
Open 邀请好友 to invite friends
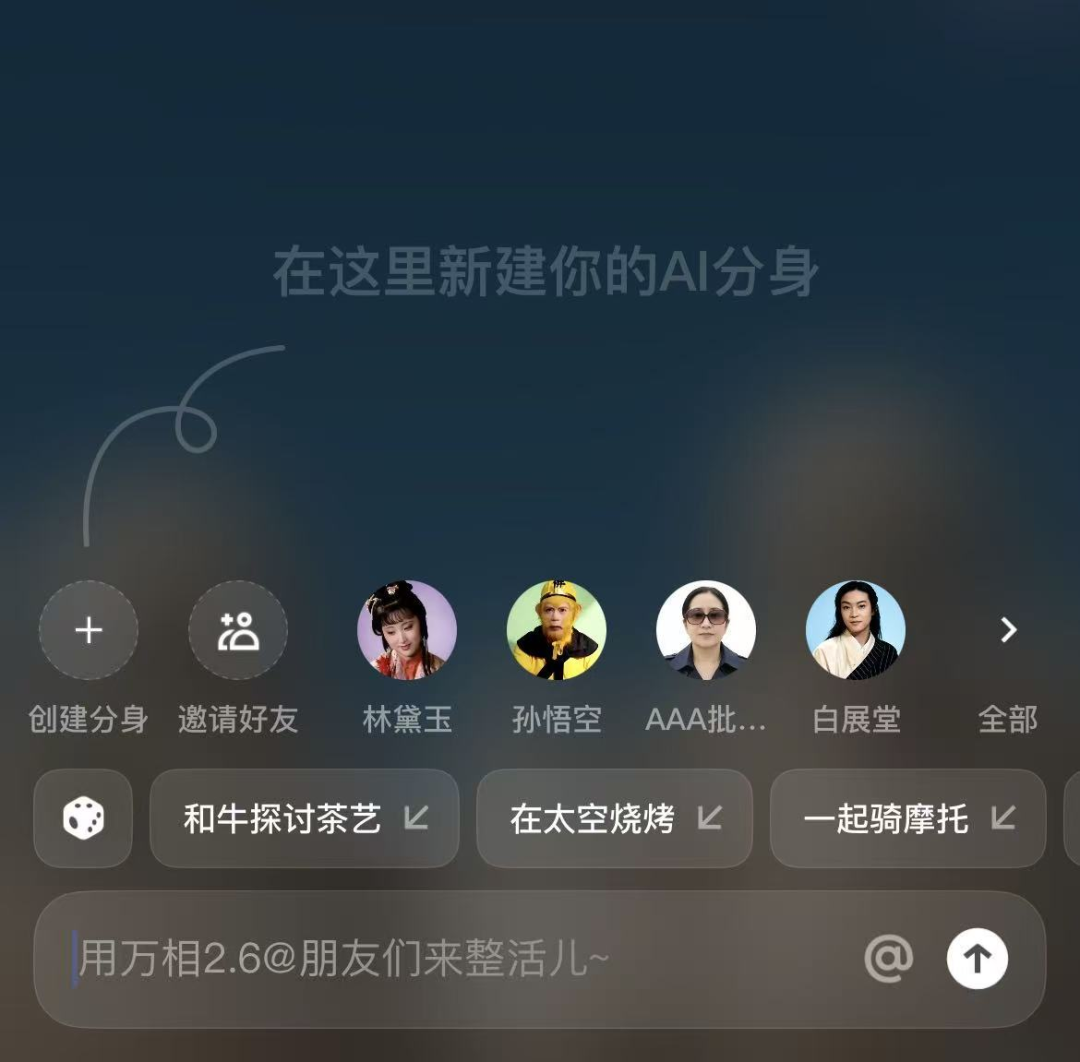pos(238,630)
